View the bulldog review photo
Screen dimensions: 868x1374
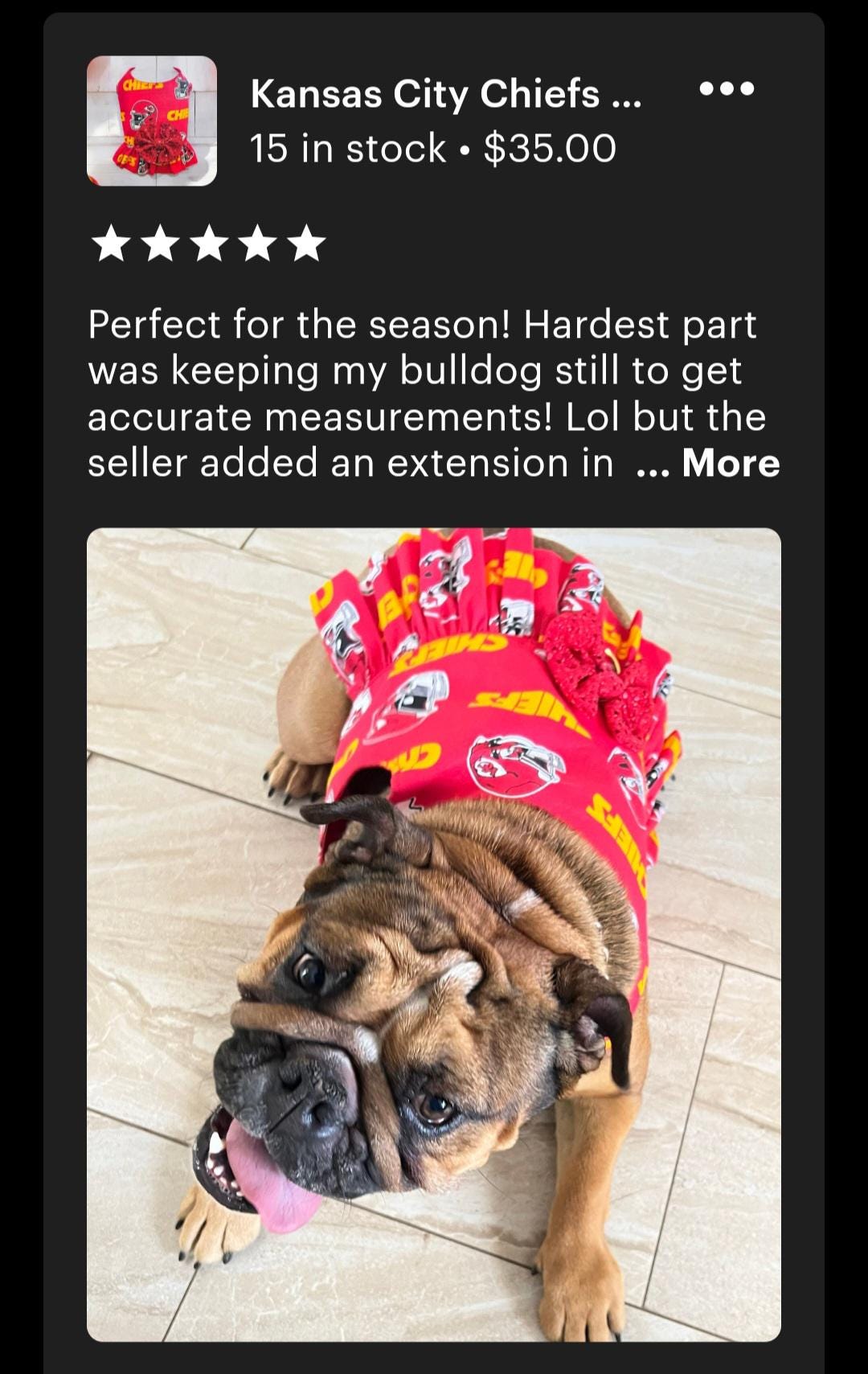coord(434,934)
